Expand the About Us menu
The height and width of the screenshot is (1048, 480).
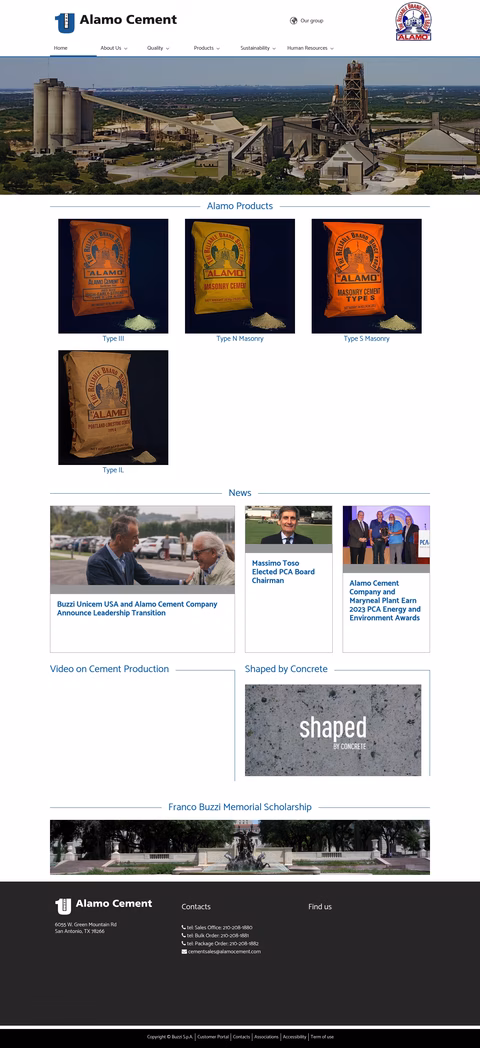(x=114, y=48)
